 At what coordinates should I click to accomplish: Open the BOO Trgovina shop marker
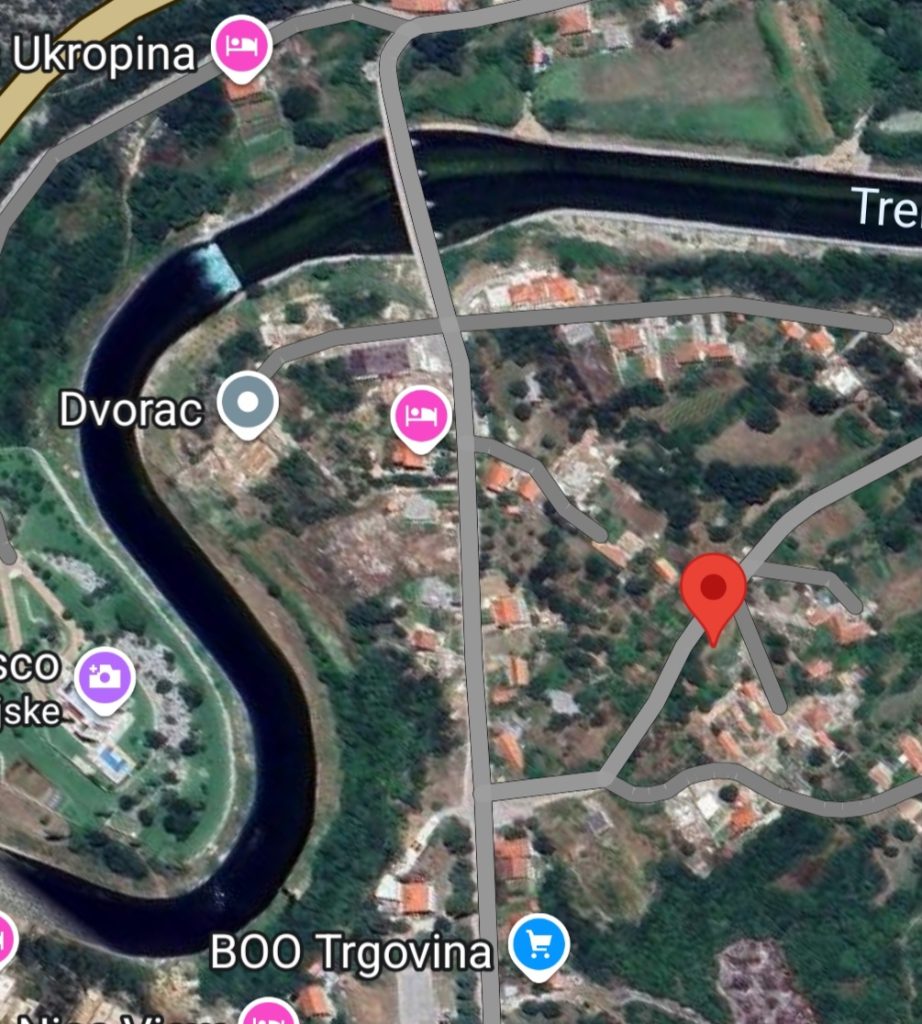click(539, 944)
